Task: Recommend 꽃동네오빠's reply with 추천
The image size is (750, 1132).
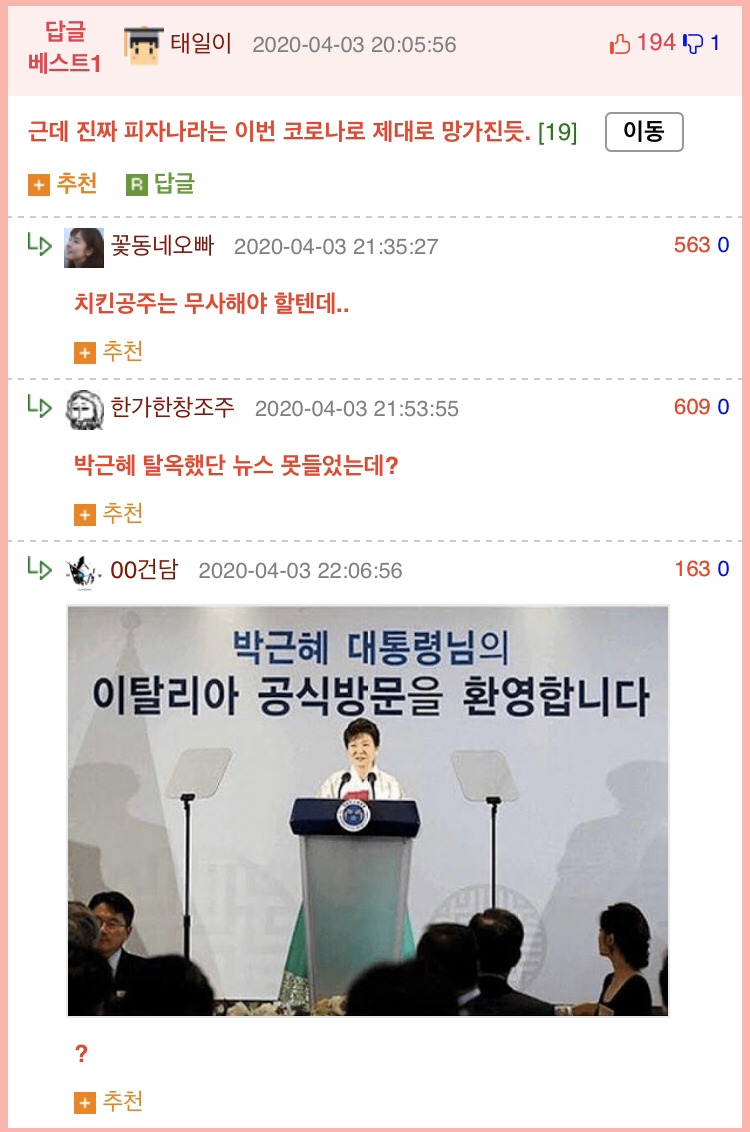Action: click(109, 352)
